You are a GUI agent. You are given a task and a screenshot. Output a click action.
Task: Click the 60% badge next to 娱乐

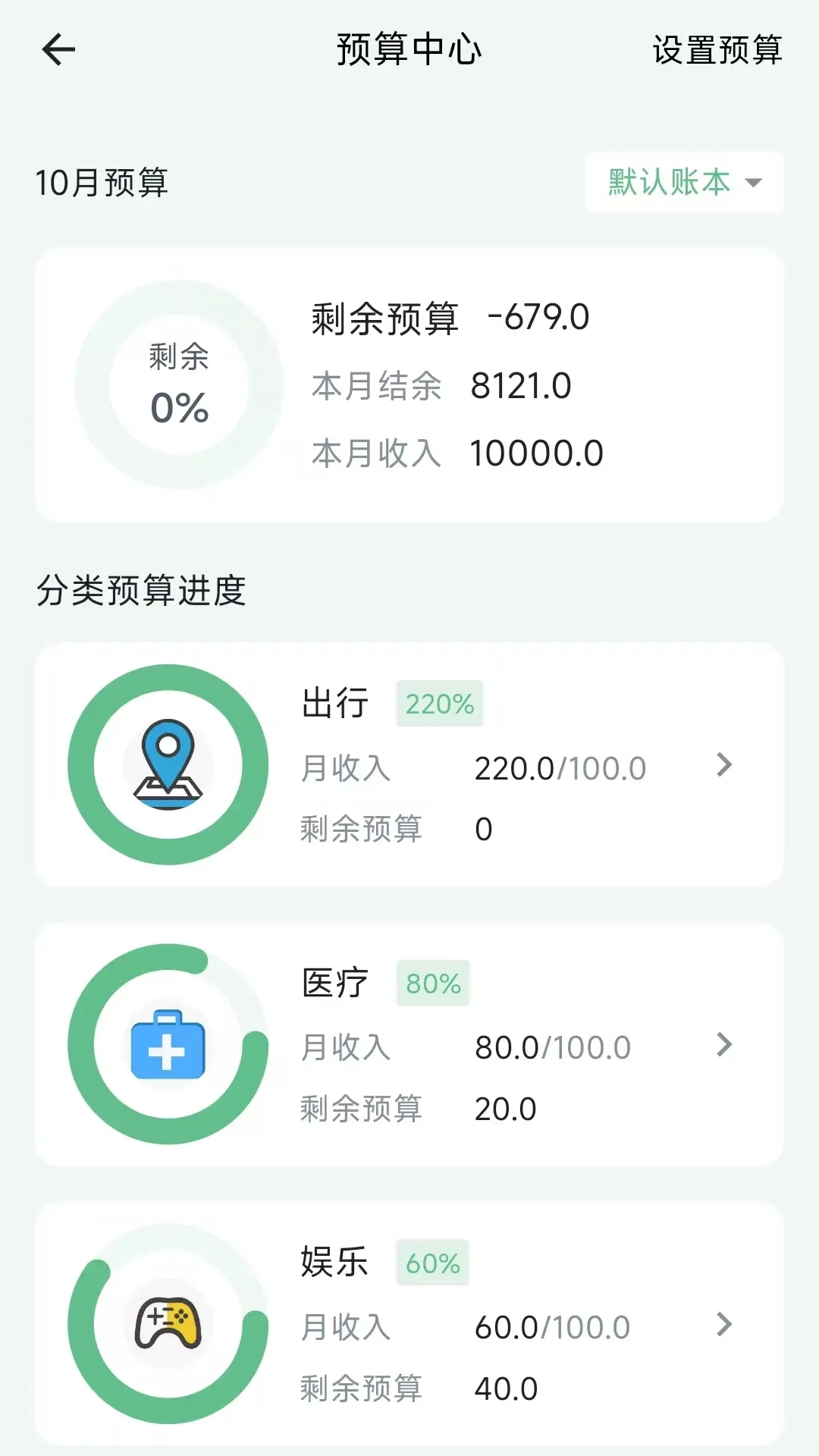tap(433, 1263)
